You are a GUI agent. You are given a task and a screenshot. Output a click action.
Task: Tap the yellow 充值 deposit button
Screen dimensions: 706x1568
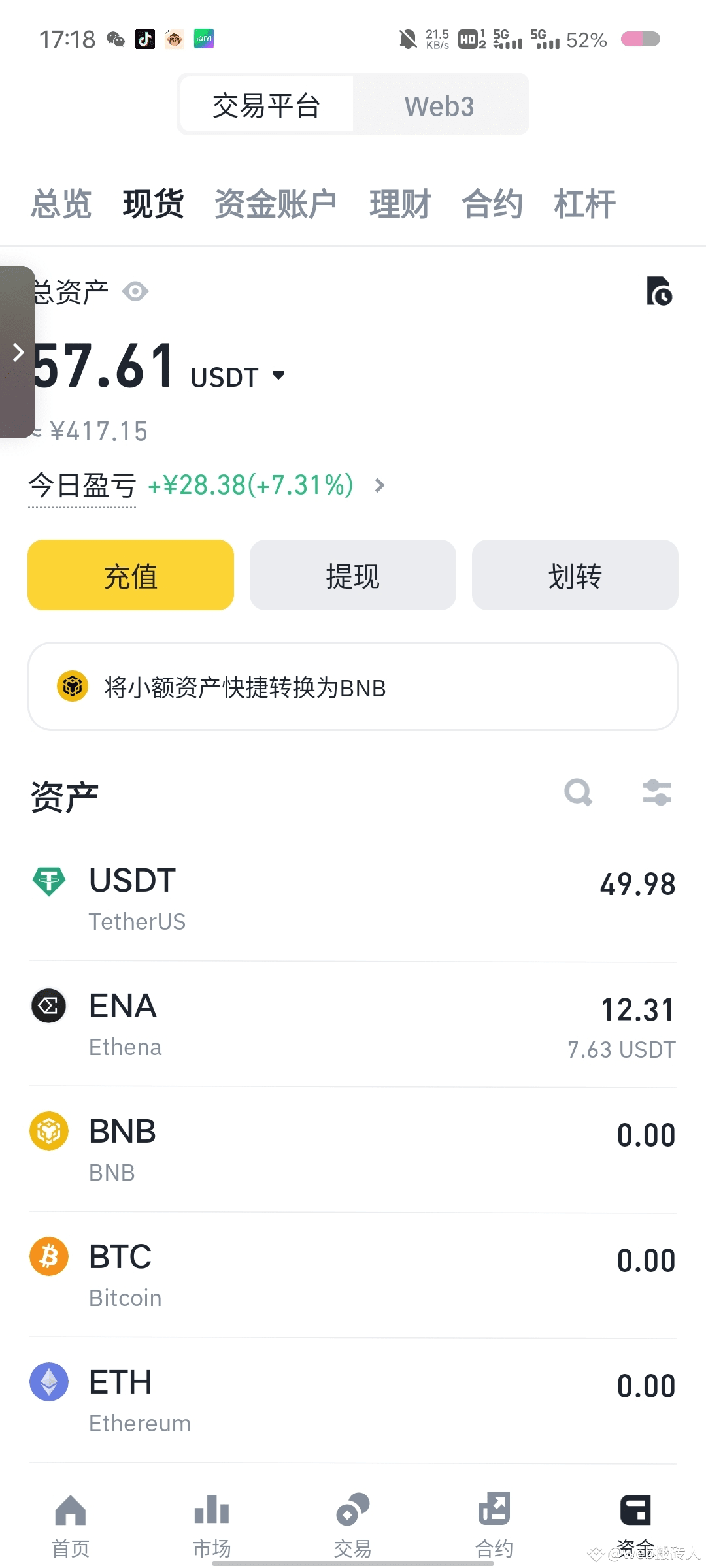pos(131,575)
